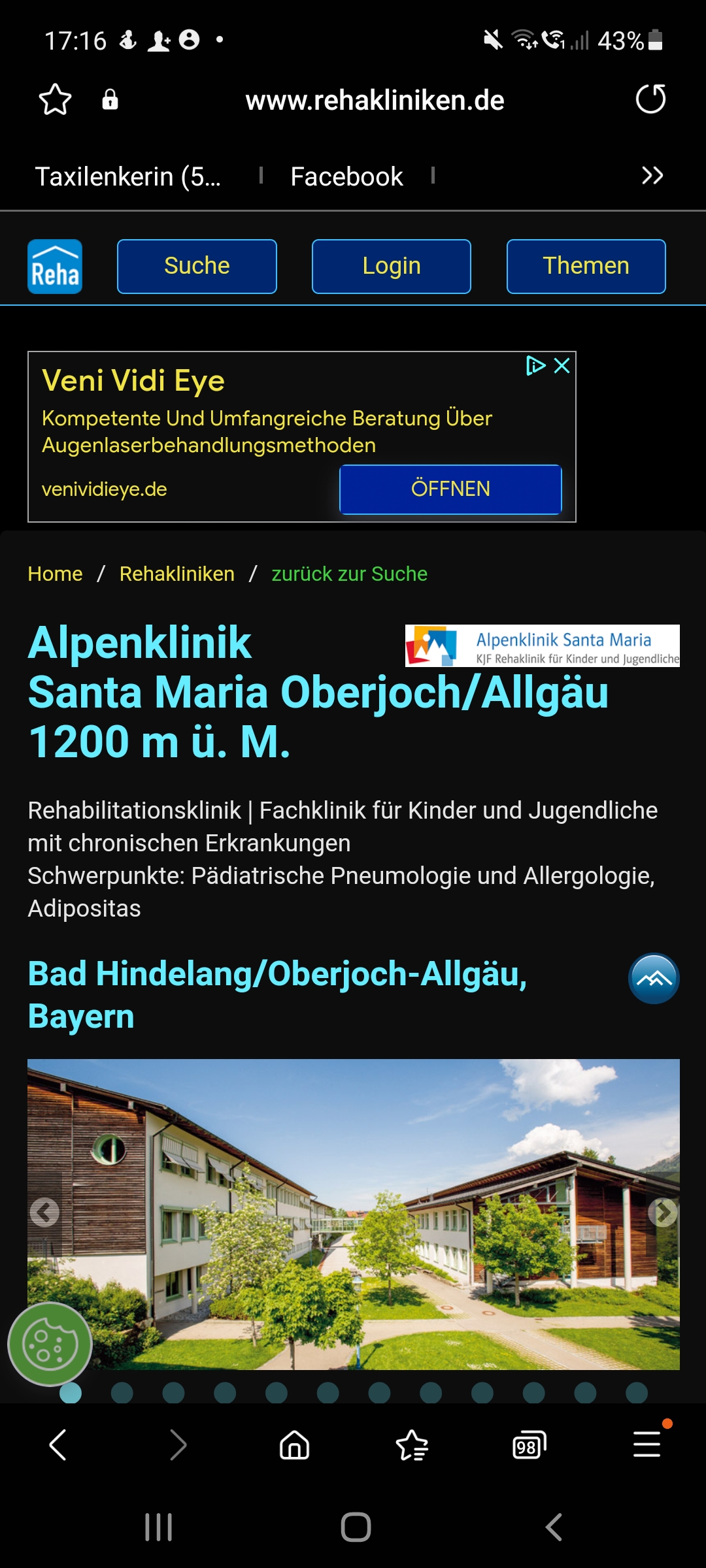
Task: Show the previous clinic photo
Action: [44, 1213]
